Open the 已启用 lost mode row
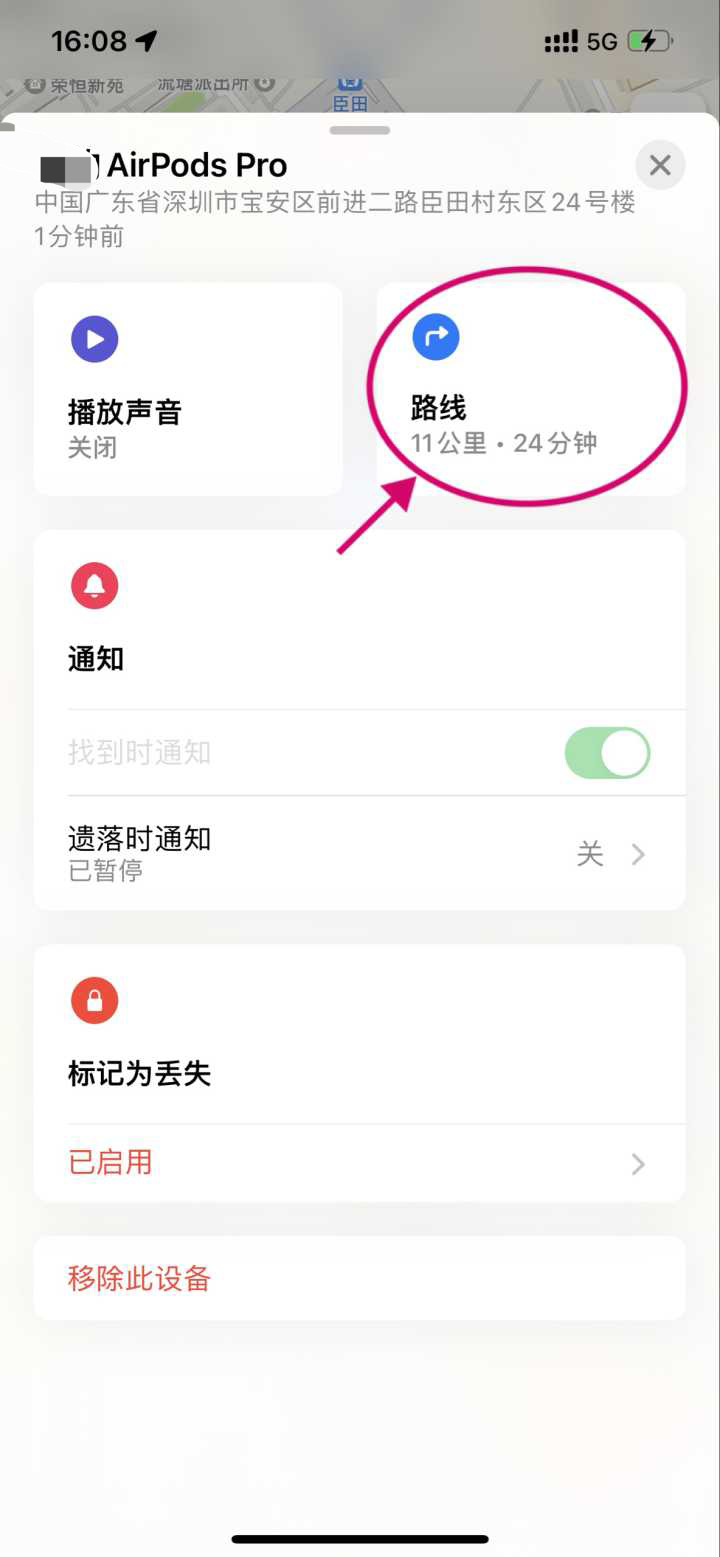 (x=359, y=1163)
